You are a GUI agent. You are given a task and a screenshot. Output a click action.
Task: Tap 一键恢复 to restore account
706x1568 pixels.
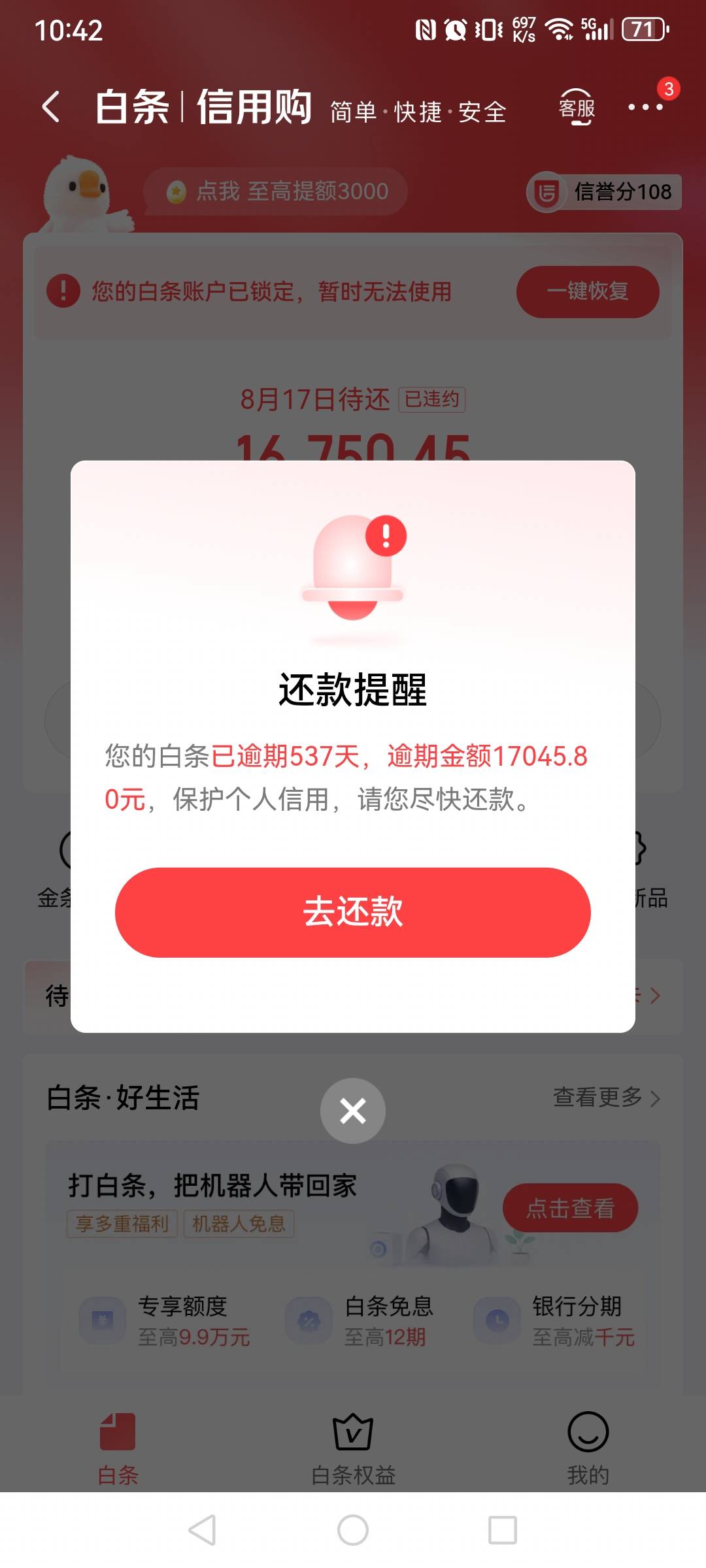588,291
